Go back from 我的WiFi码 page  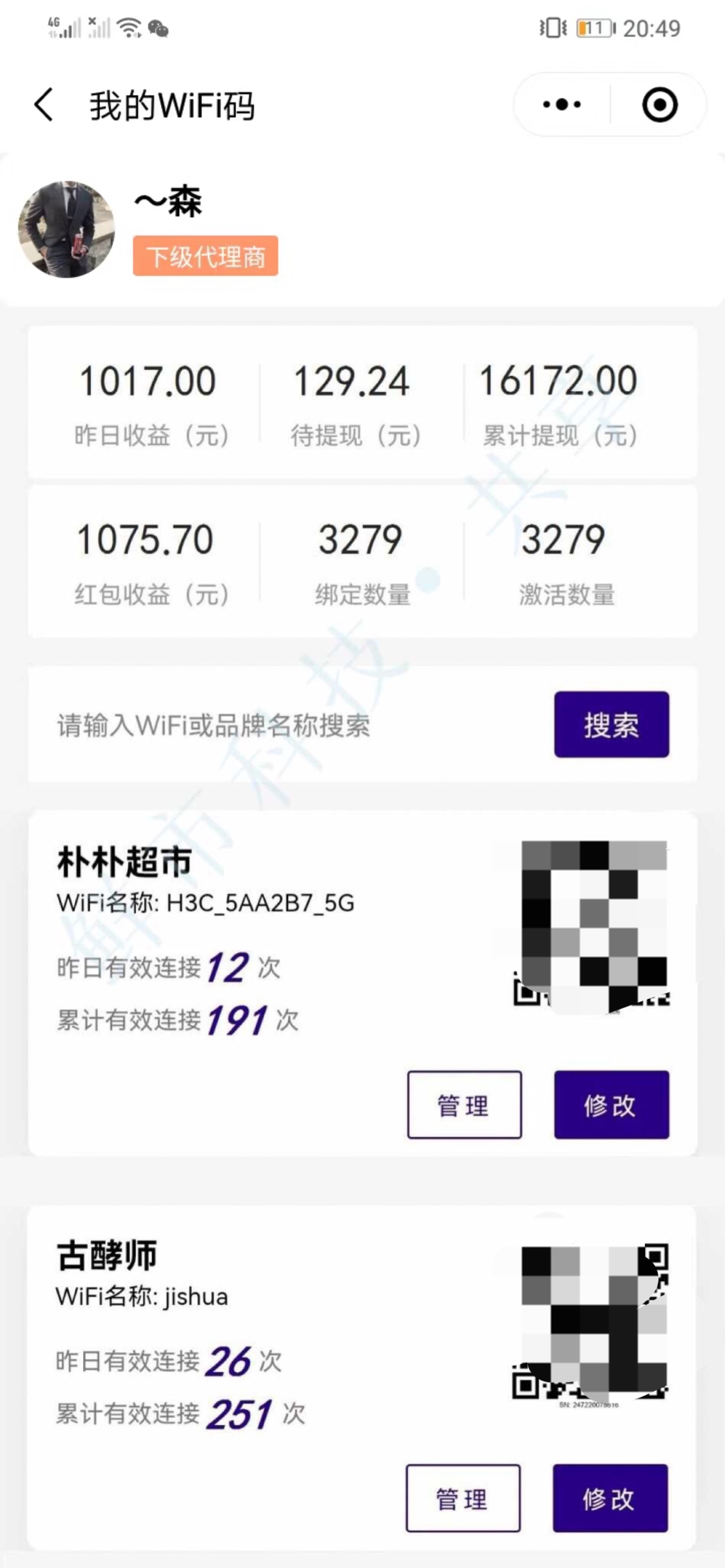(44, 105)
